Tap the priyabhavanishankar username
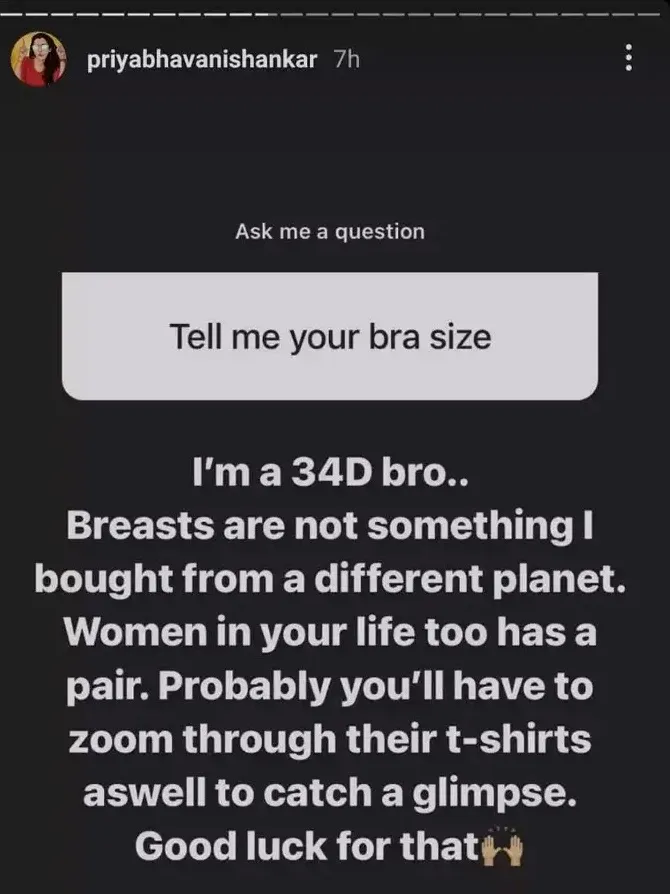670x894 pixels. (203, 59)
